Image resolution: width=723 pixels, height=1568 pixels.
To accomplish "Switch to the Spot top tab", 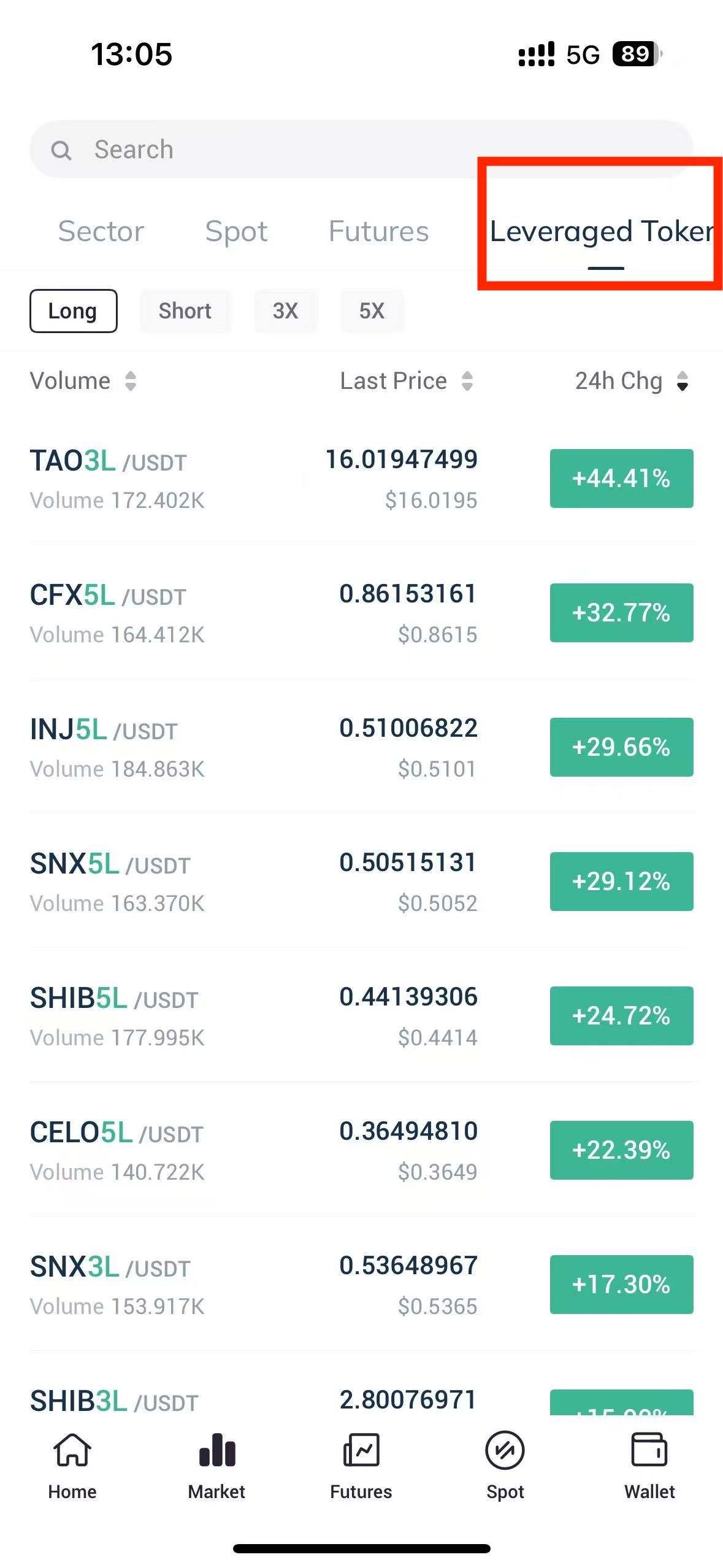I will (236, 231).
